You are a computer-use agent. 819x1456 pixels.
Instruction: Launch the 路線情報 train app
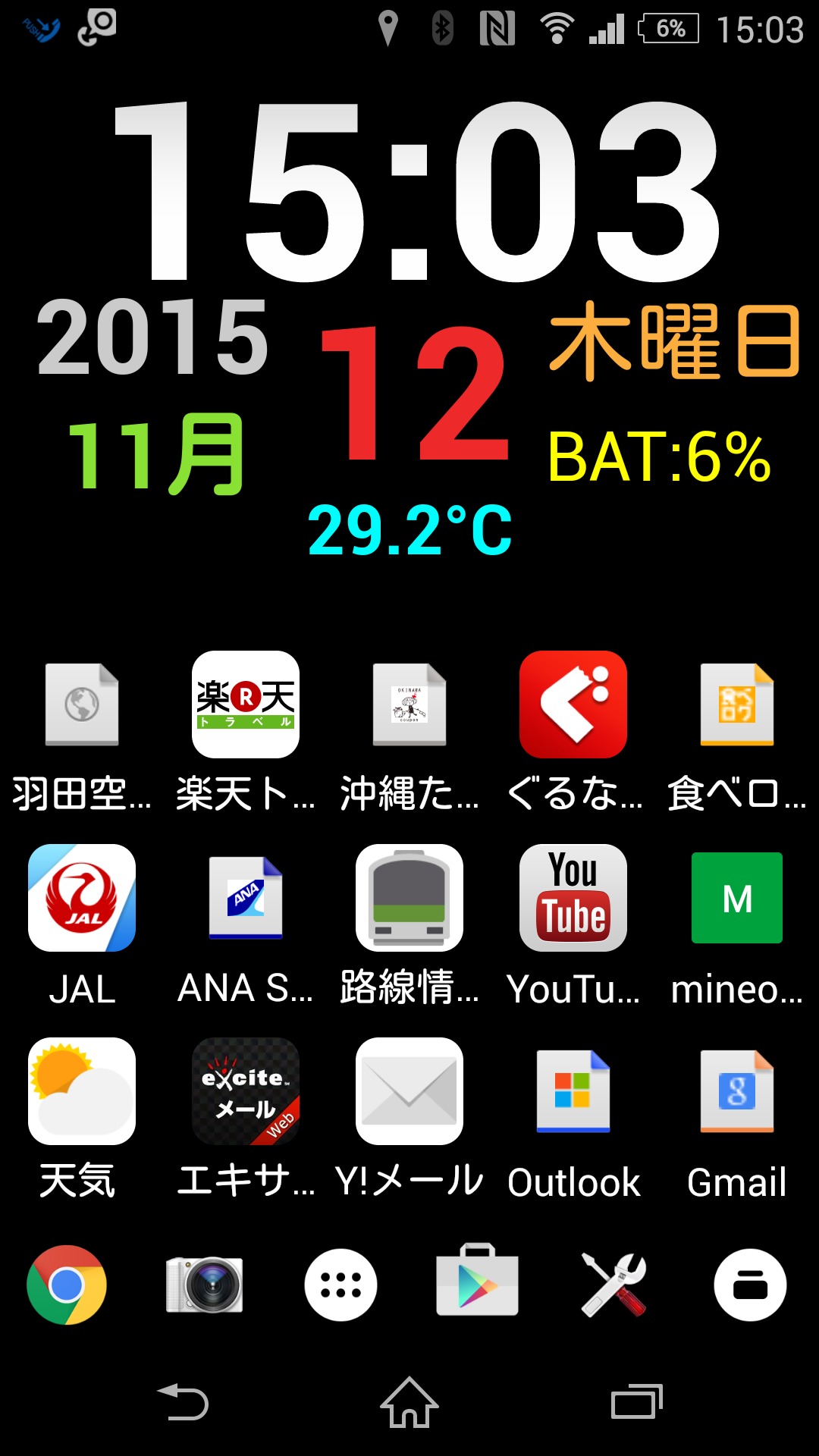click(x=409, y=898)
